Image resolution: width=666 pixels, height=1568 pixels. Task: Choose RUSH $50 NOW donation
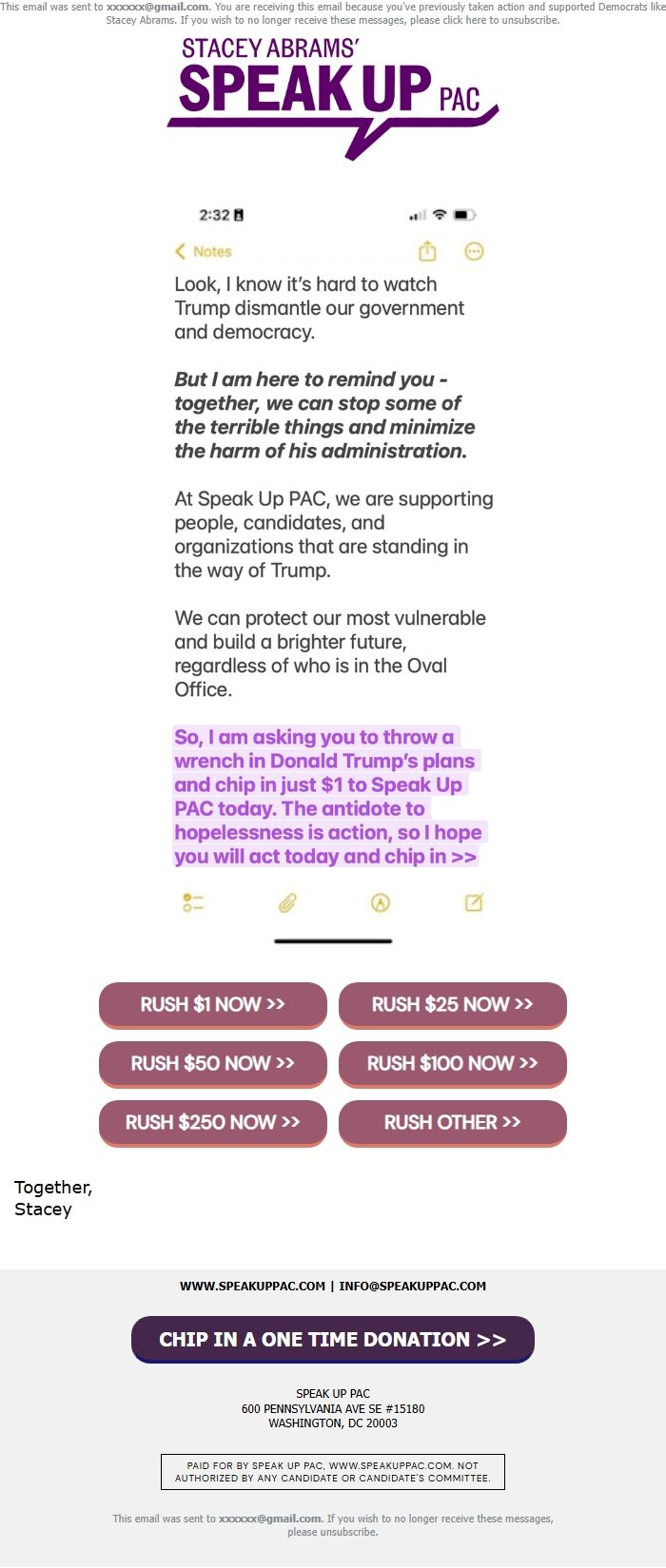click(x=213, y=1063)
